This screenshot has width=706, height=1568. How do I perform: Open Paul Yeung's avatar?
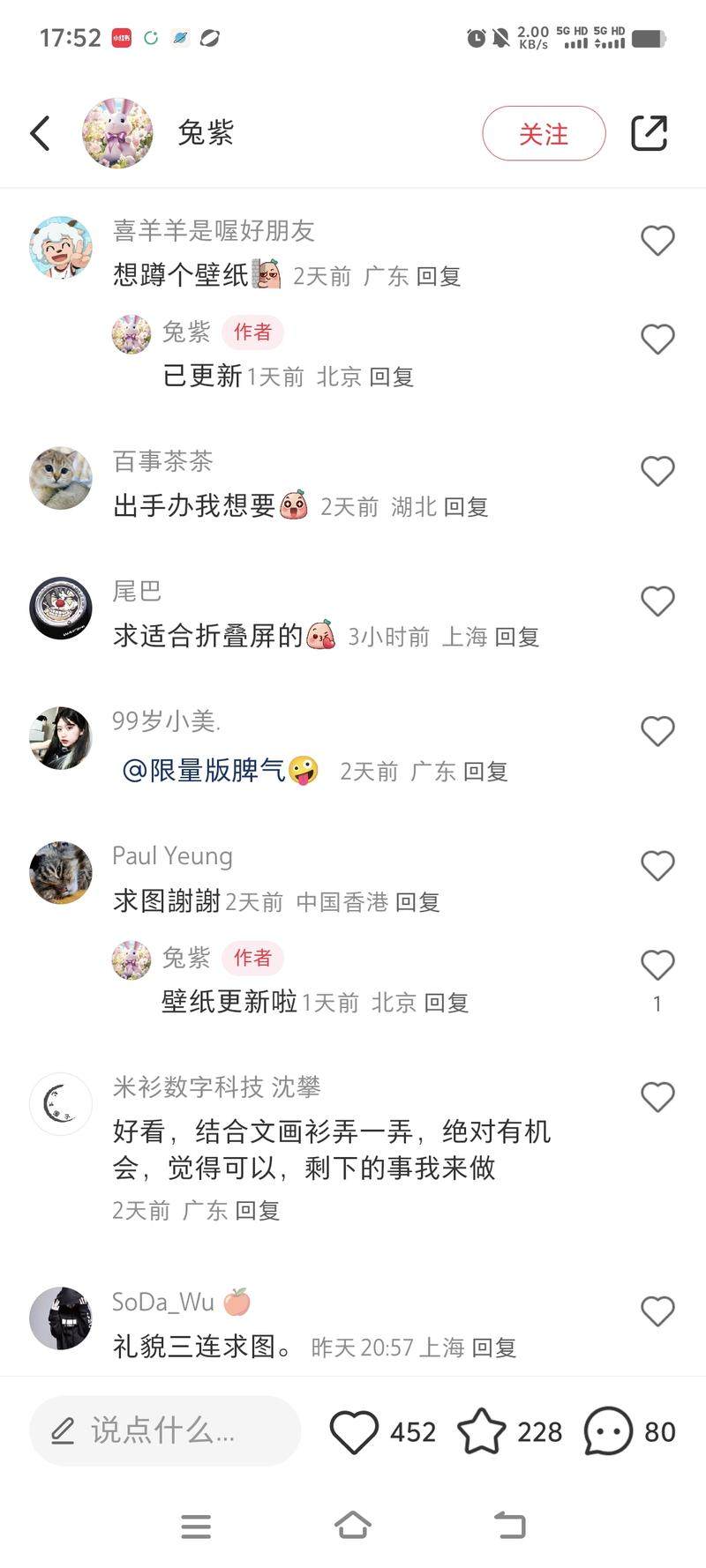click(x=61, y=872)
